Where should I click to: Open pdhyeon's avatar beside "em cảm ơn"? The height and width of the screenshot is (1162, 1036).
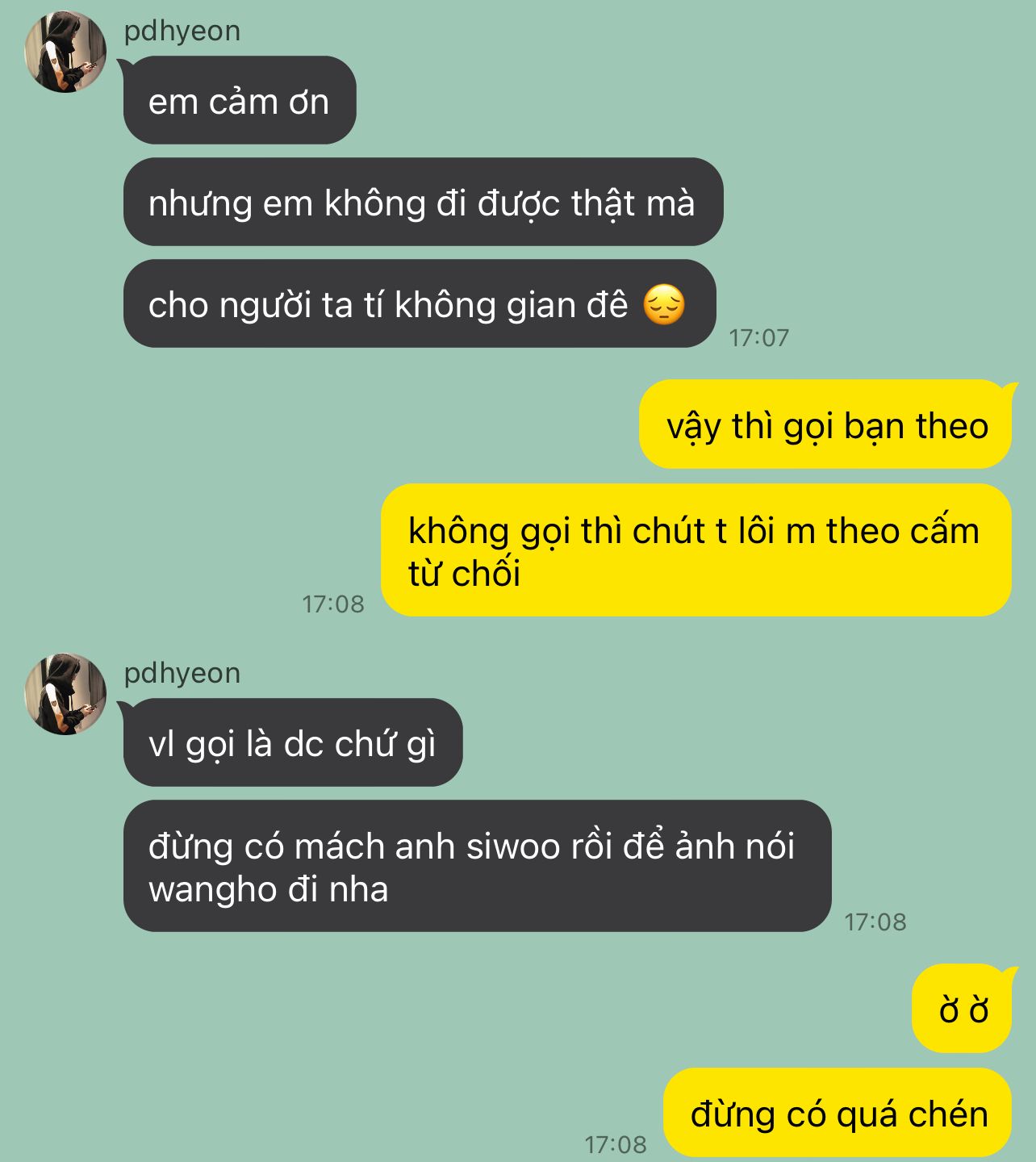coord(65,52)
